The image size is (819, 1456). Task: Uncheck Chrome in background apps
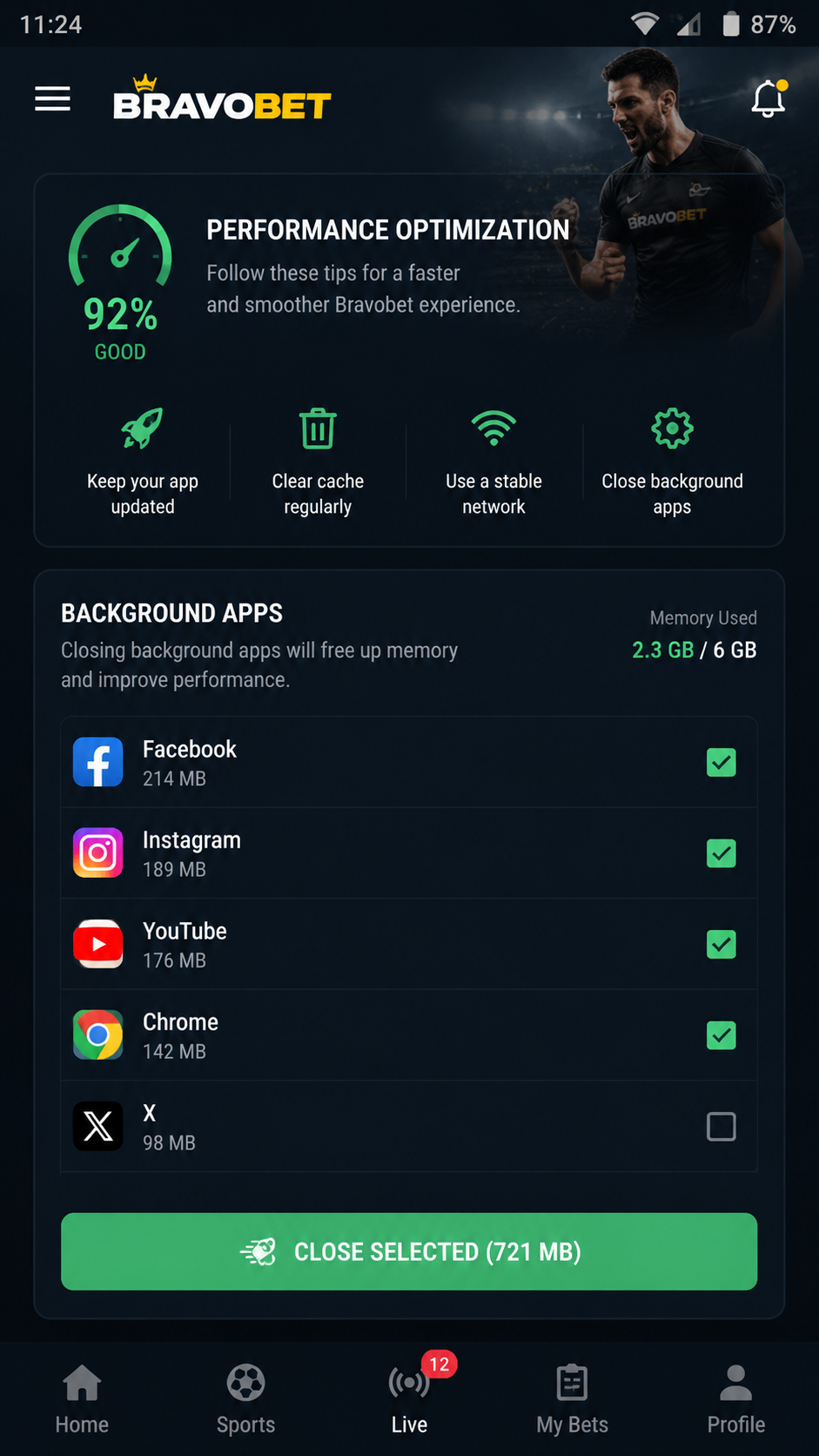pyautogui.click(x=721, y=1035)
